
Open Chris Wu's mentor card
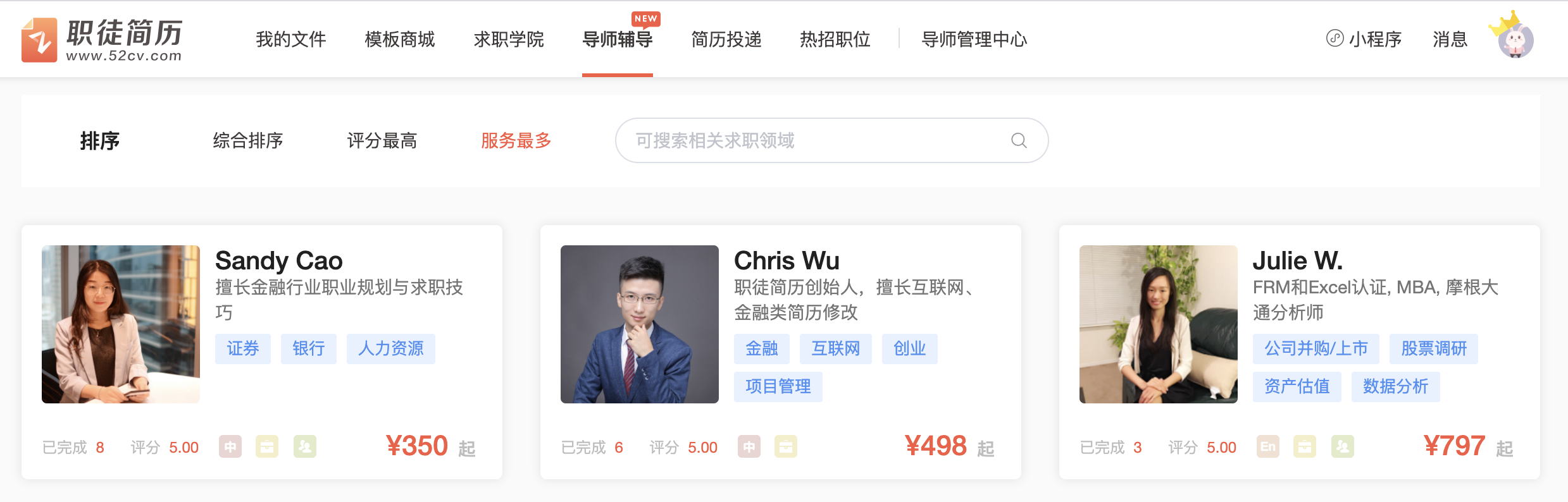coord(787,260)
